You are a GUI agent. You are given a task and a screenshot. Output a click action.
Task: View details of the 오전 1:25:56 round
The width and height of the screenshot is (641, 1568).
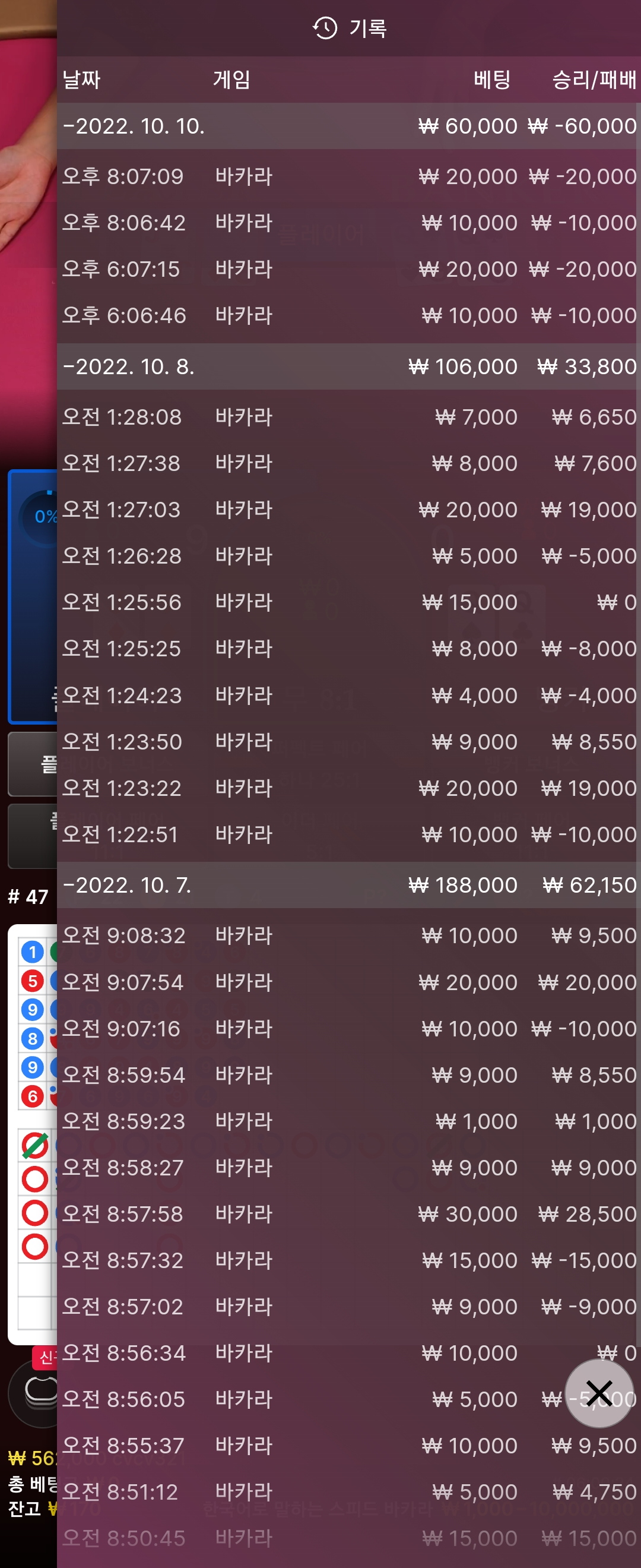(x=348, y=602)
